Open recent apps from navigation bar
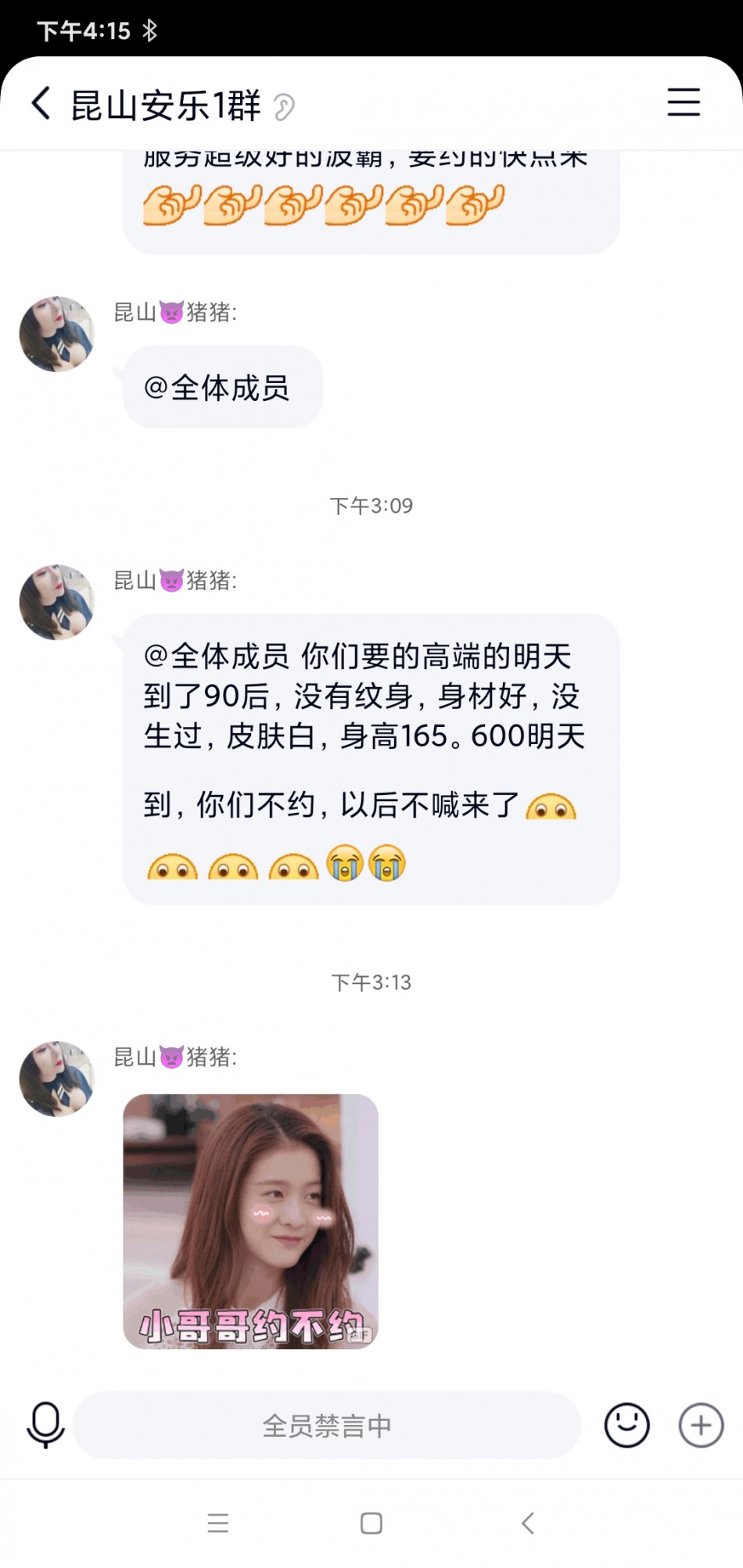The height and width of the screenshot is (1568, 743). pyautogui.click(x=218, y=1523)
